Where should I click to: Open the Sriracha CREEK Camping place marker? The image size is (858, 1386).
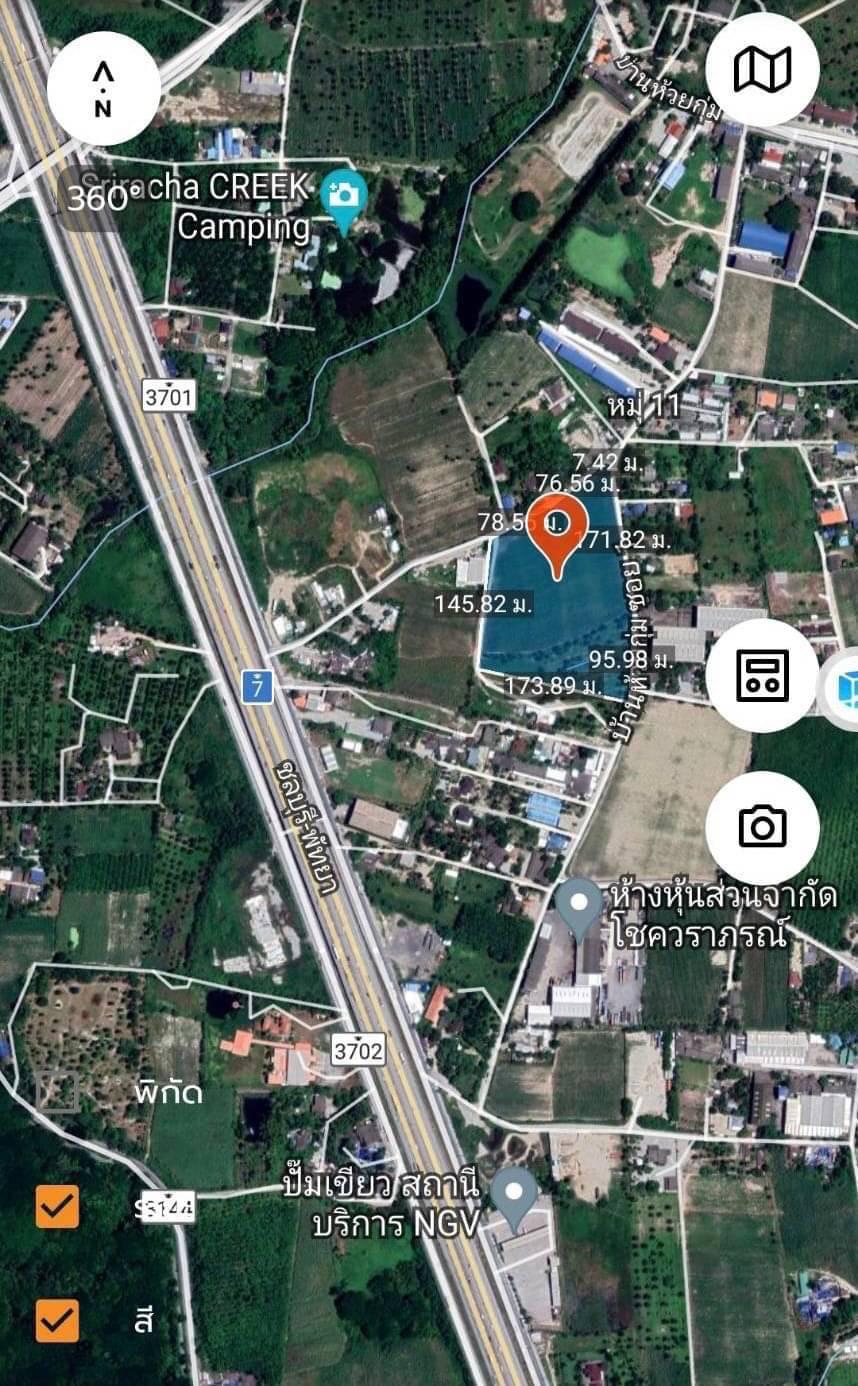coord(344,199)
